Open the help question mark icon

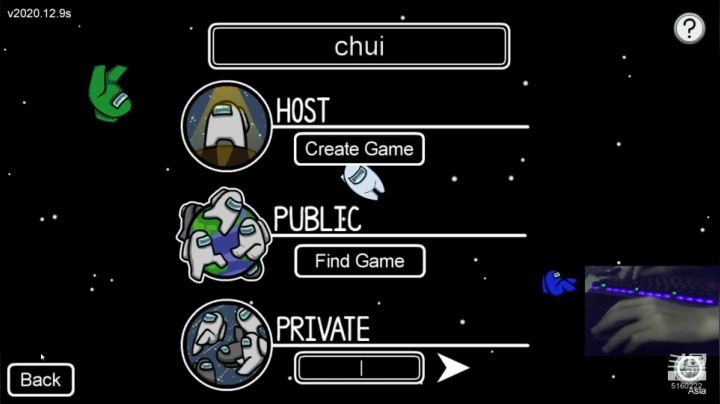coord(689,29)
